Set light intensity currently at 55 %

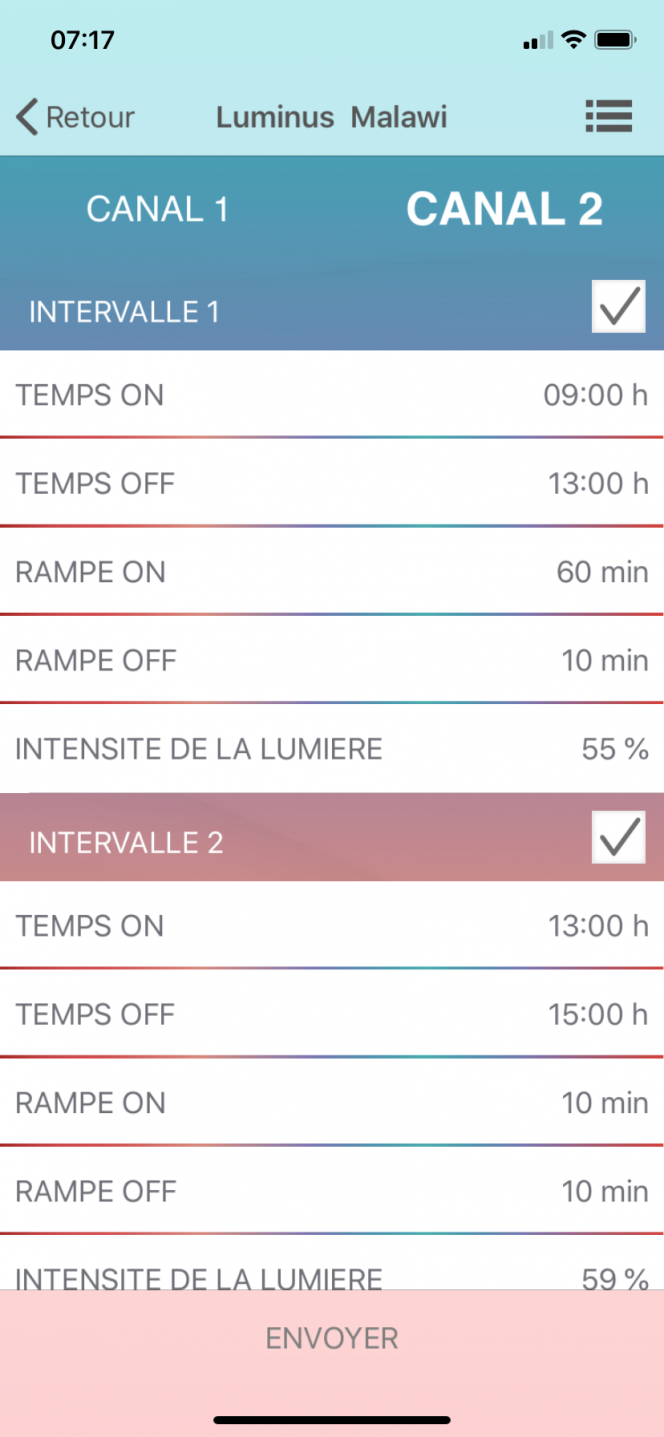click(332, 748)
